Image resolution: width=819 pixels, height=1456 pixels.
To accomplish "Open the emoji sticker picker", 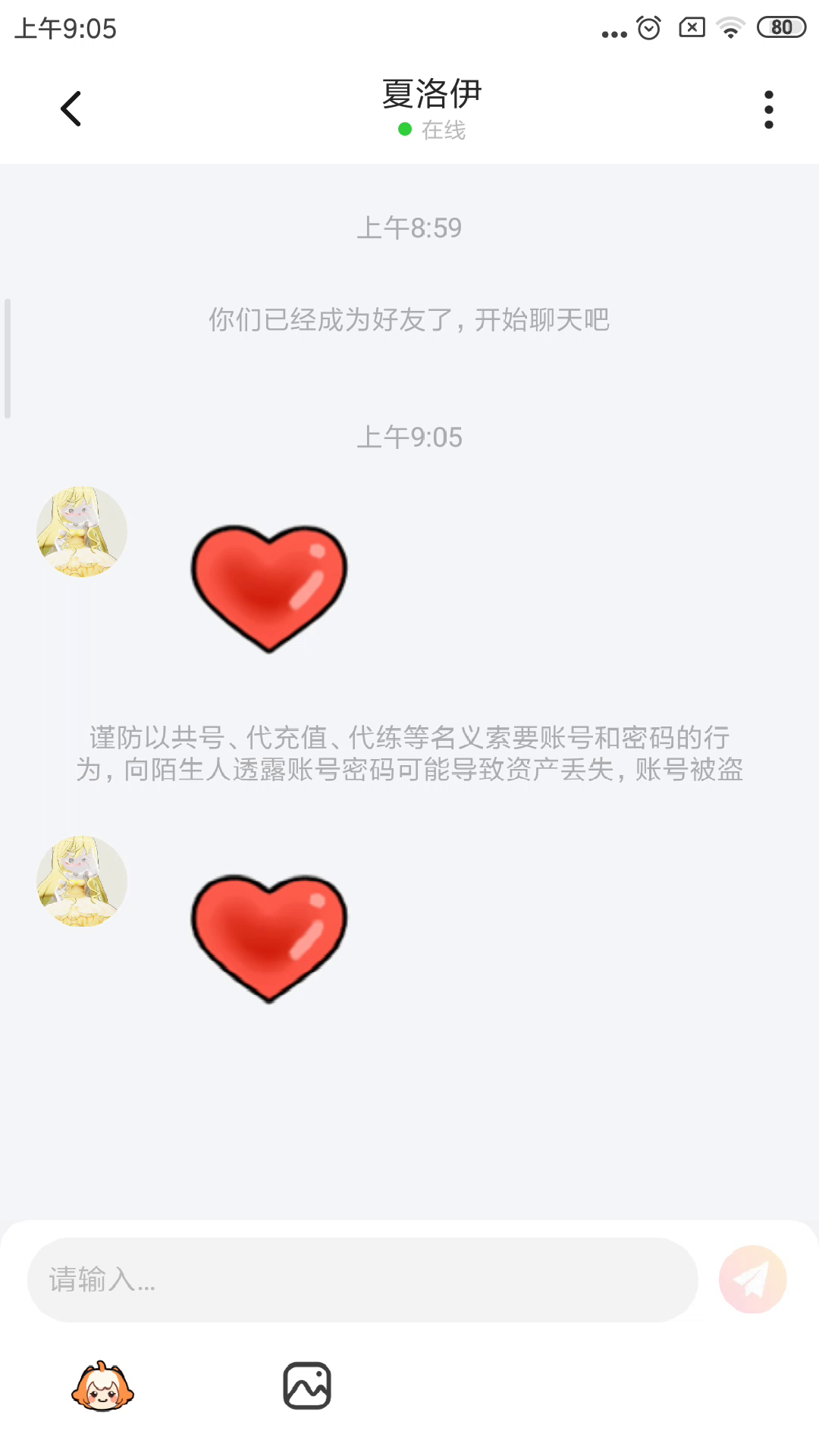I will click(102, 1386).
